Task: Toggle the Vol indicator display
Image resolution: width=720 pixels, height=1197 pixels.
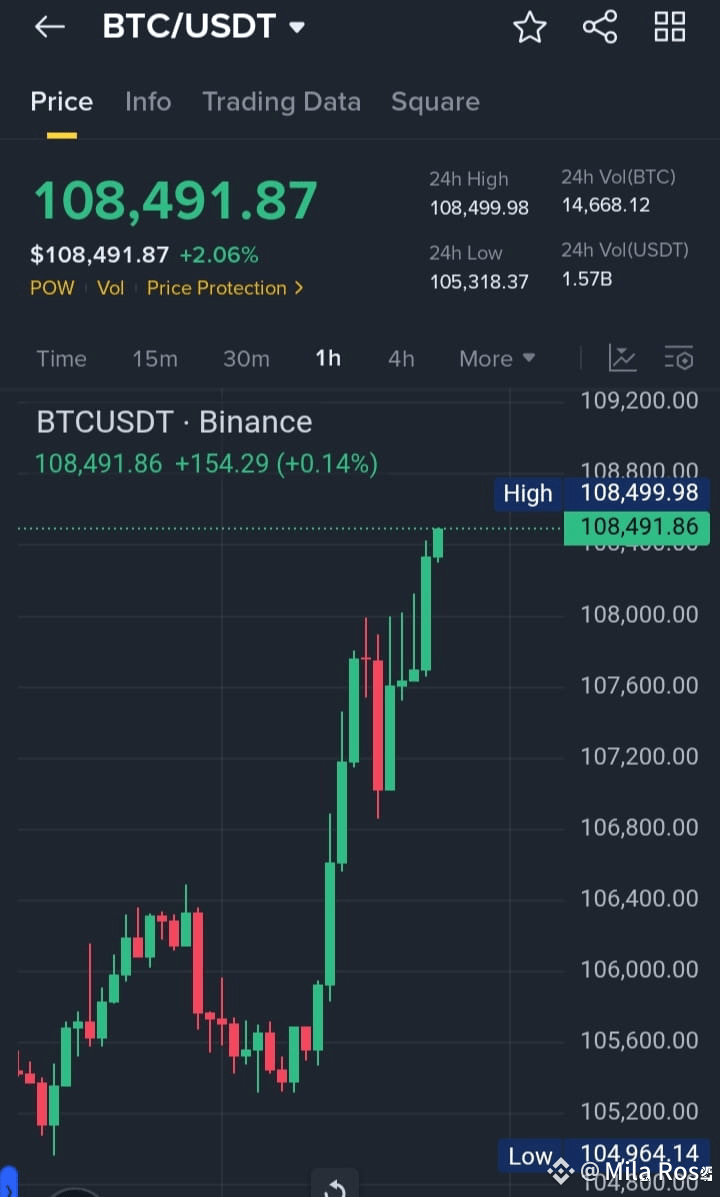Action: pyautogui.click(x=110, y=288)
